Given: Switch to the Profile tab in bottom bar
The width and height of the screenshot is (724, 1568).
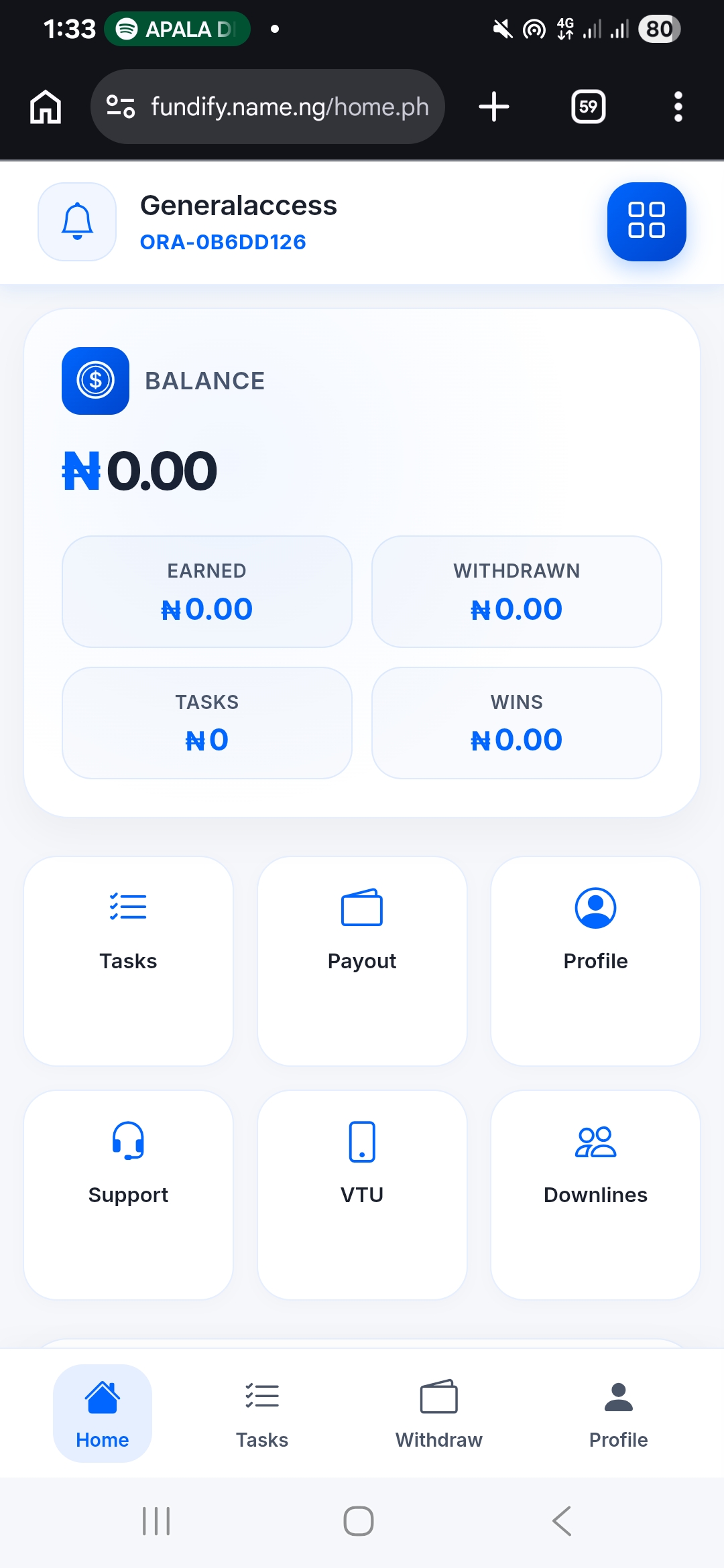Looking at the screenshot, I should click(618, 1413).
